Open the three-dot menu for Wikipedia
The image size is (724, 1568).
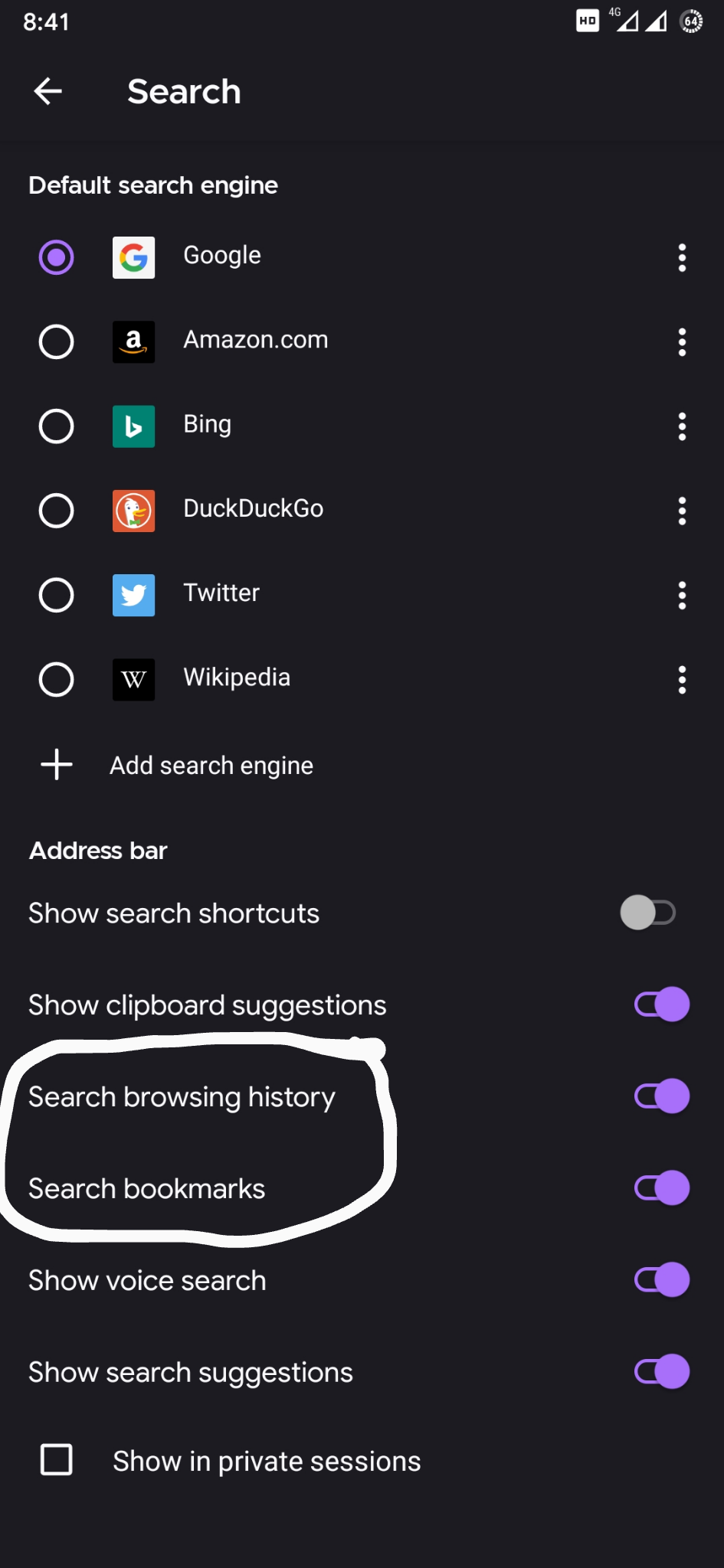tap(682, 679)
